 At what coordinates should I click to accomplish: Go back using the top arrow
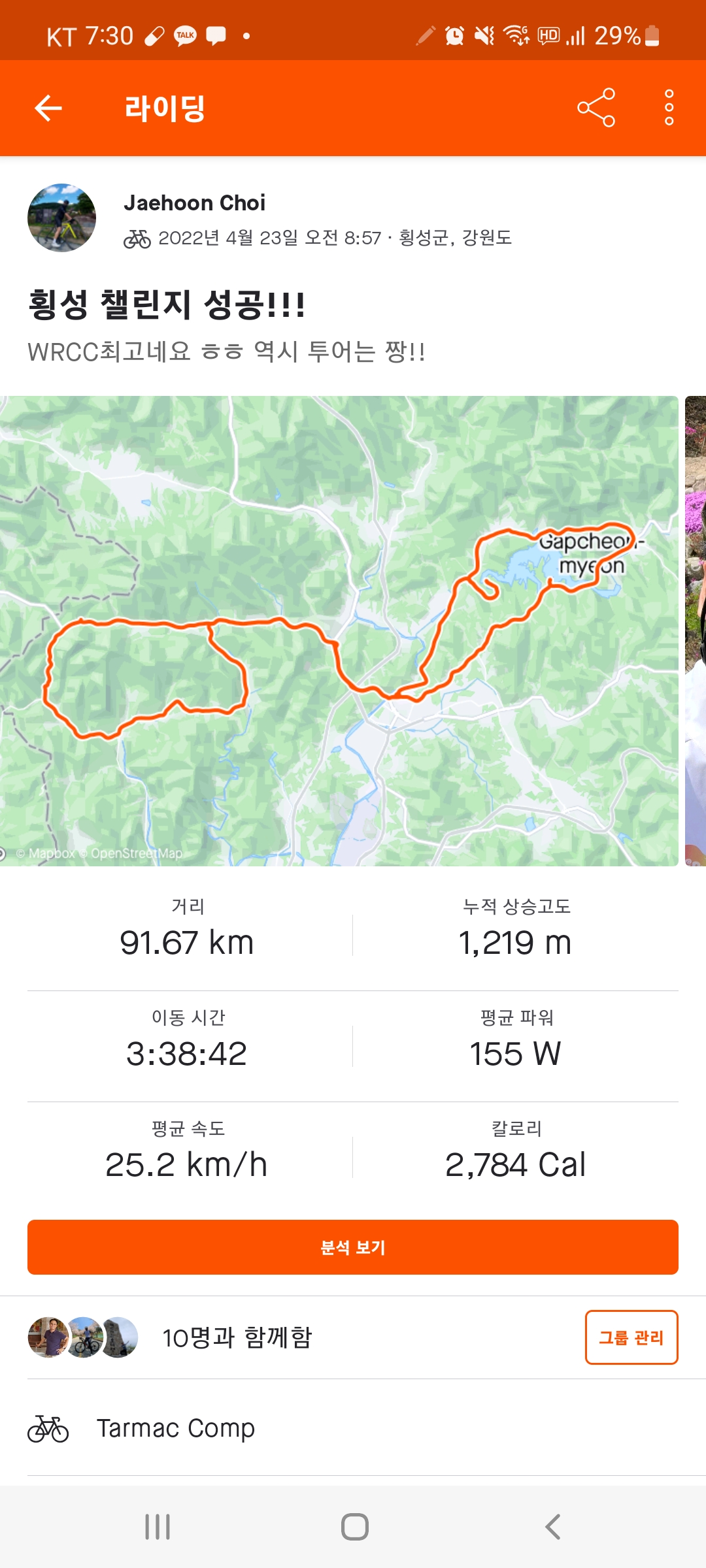[x=48, y=108]
